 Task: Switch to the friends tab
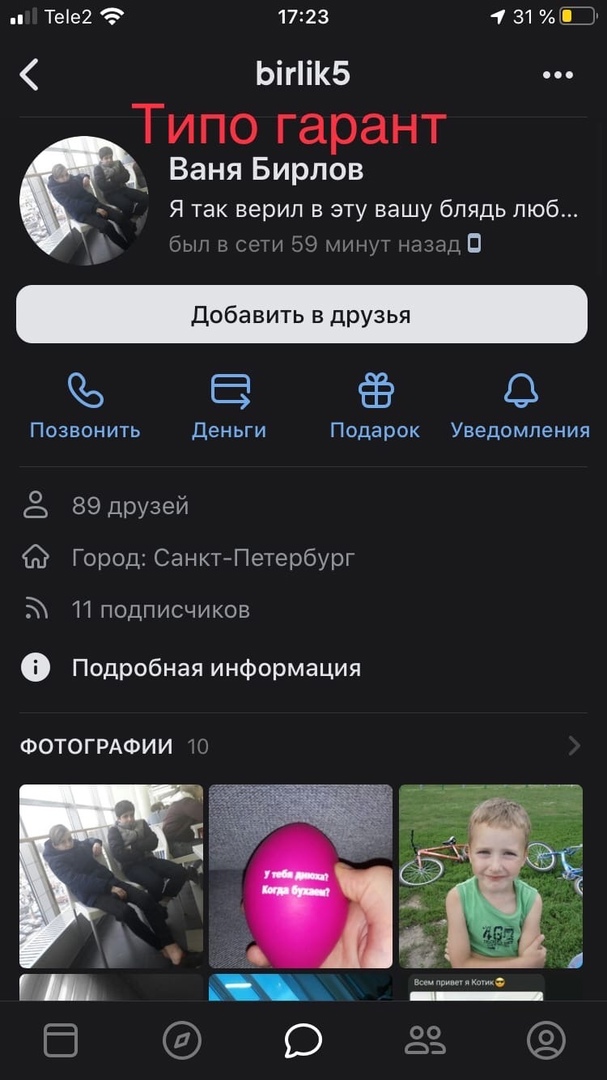[x=425, y=1041]
